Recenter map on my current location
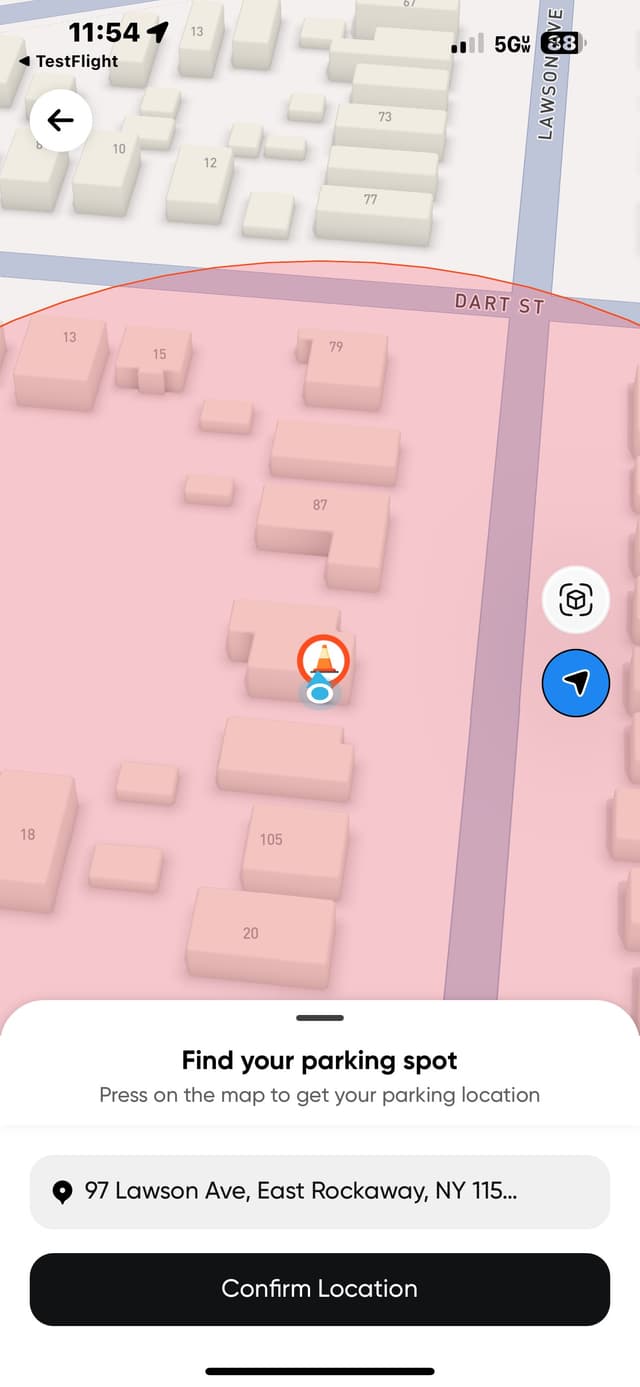640x1387 pixels. click(575, 683)
